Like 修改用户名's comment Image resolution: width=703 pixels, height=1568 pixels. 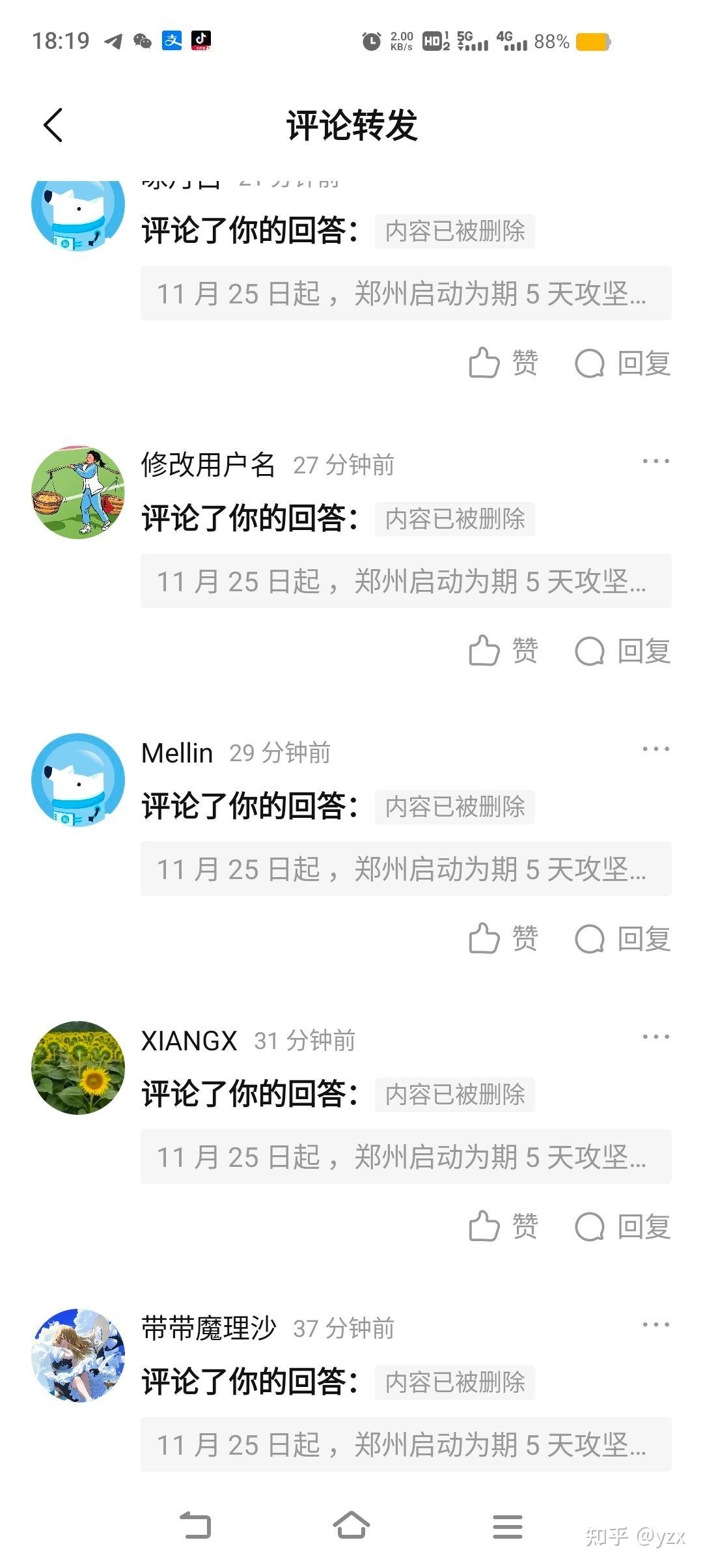503,651
